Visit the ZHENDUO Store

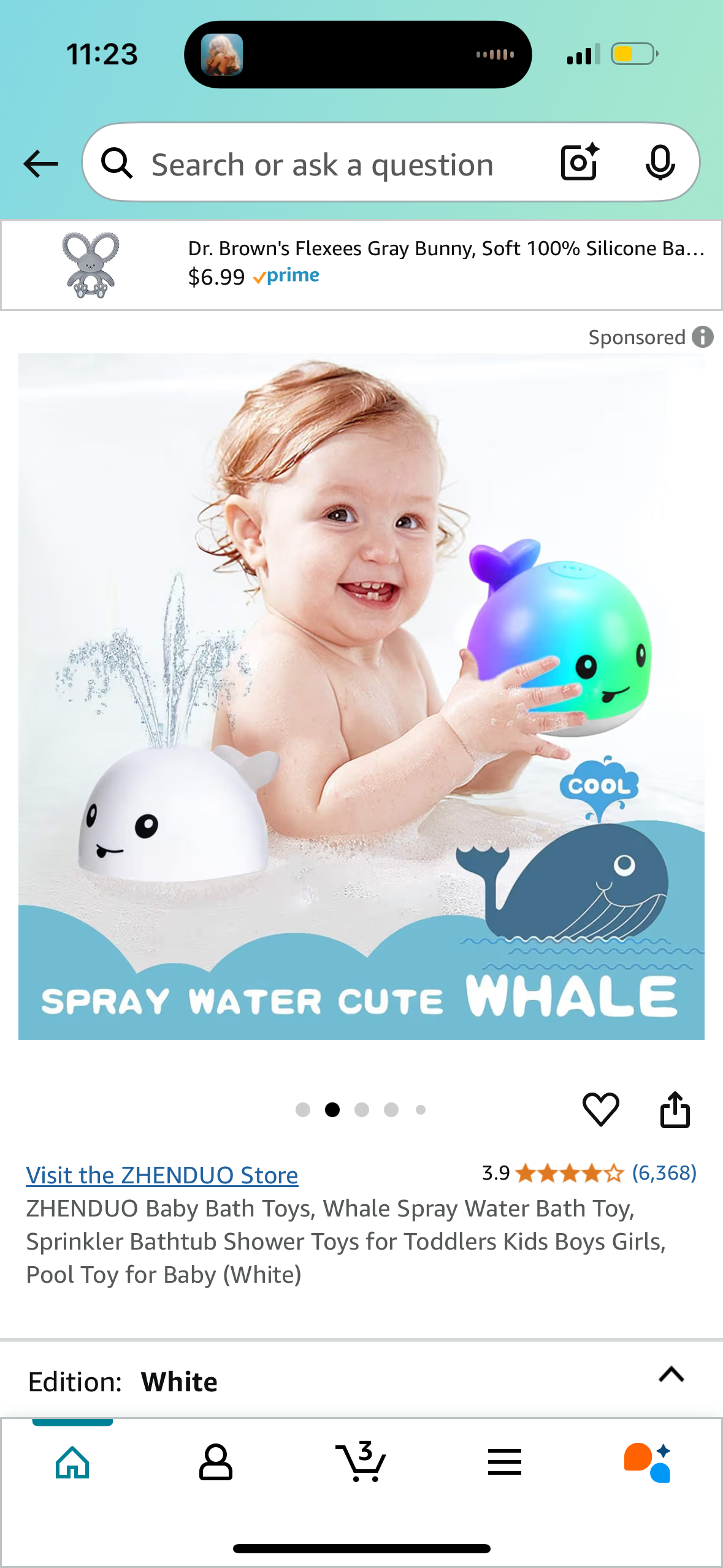(162, 1175)
